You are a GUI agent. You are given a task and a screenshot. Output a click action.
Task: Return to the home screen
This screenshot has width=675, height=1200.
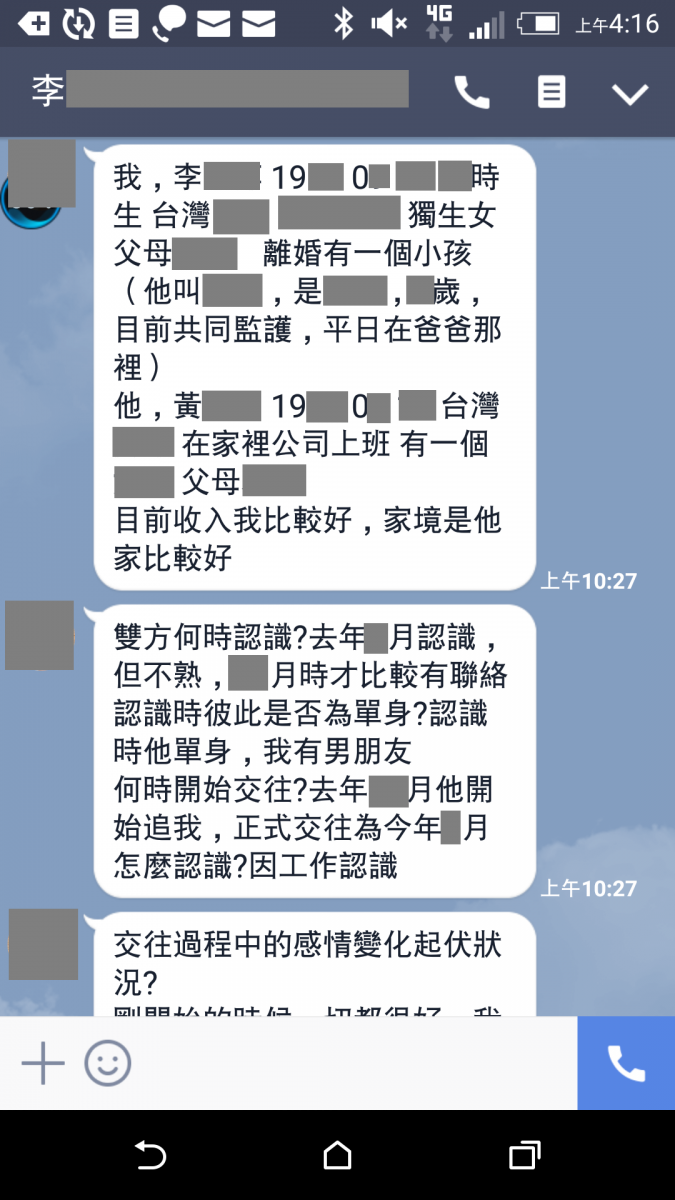[x=338, y=1156]
